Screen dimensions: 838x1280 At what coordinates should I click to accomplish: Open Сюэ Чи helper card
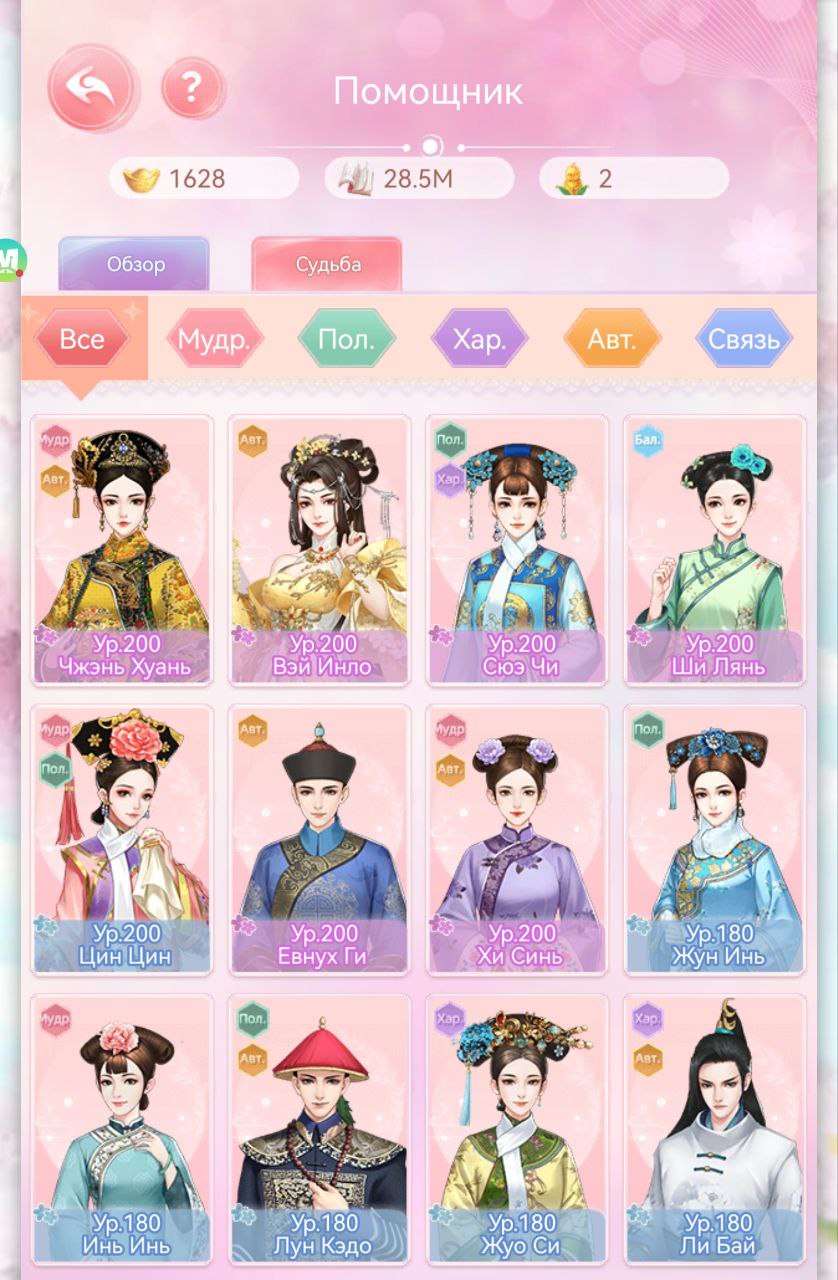[517, 550]
